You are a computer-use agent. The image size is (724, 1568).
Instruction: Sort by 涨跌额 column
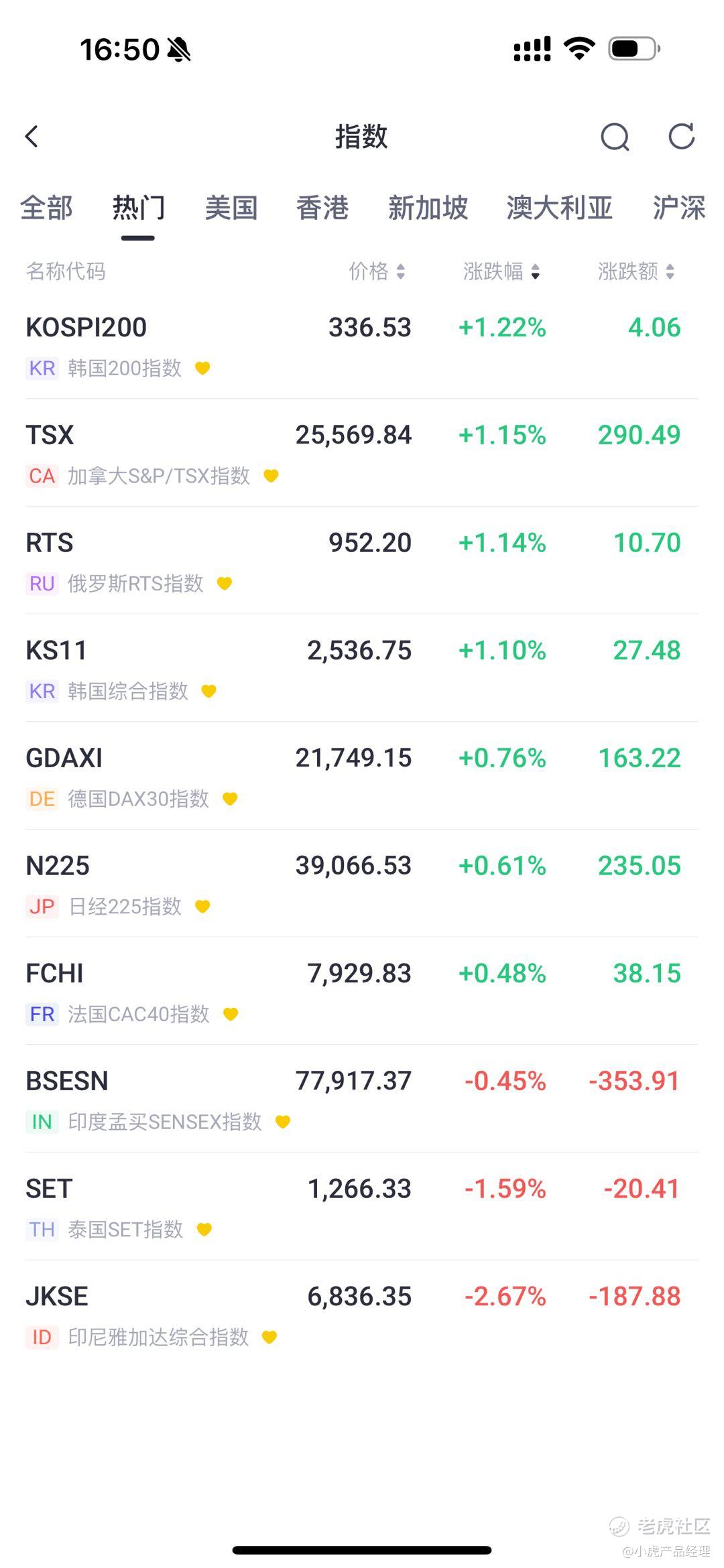click(x=636, y=271)
